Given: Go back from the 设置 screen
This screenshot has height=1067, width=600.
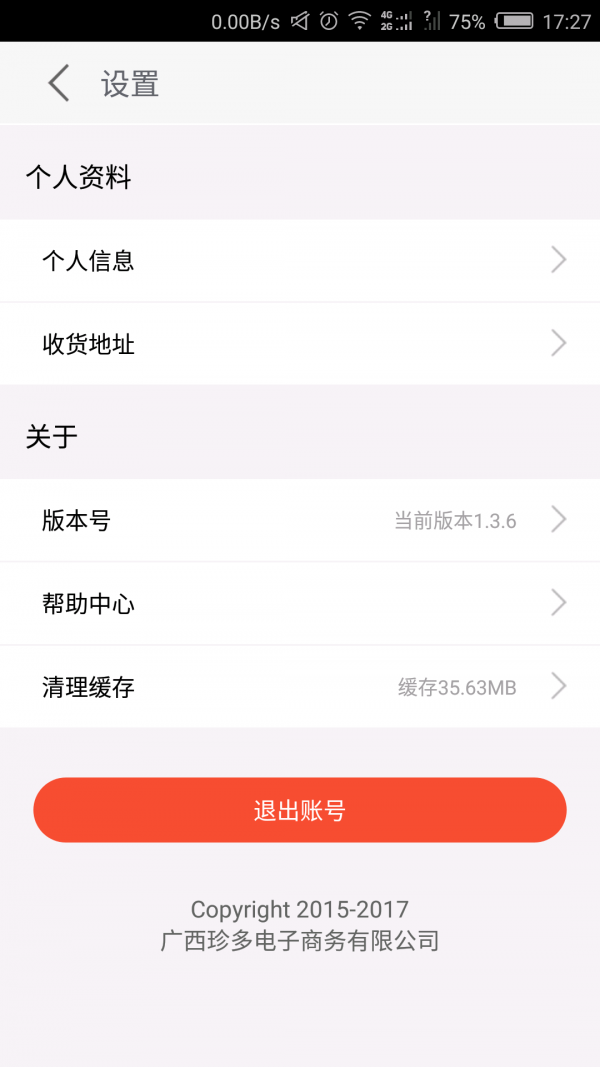Looking at the screenshot, I should point(59,83).
